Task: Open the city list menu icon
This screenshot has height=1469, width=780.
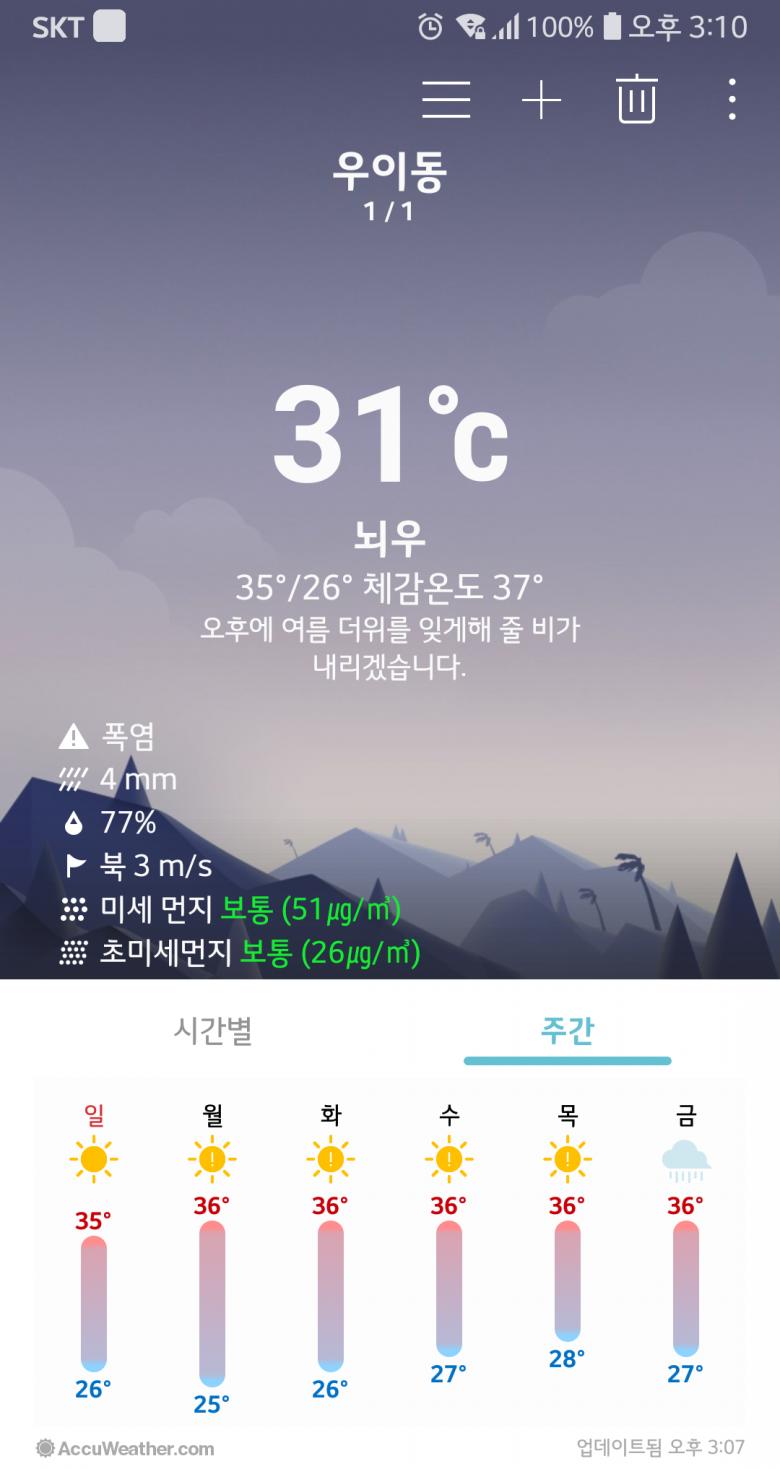Action: point(446,99)
